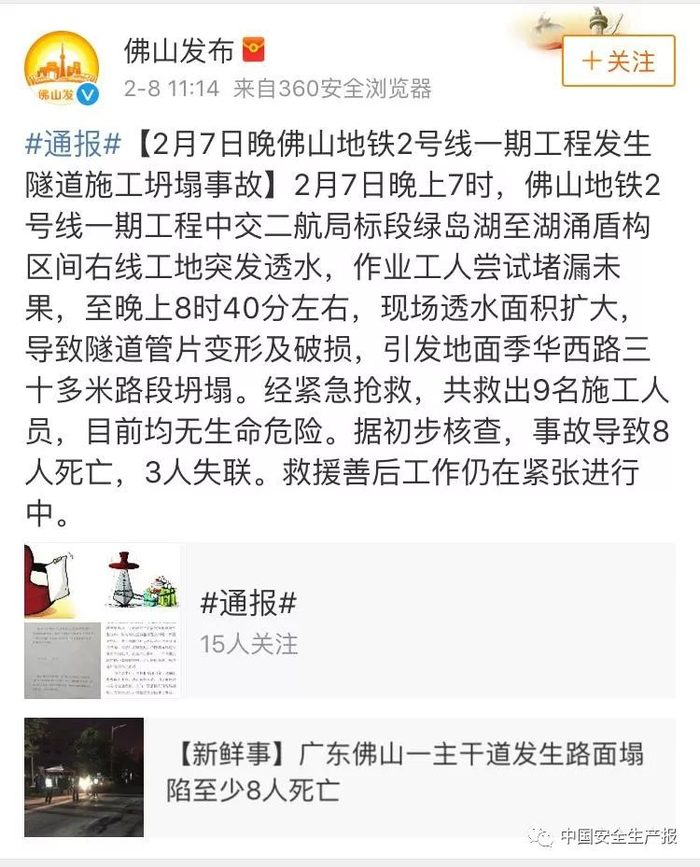The width and height of the screenshot is (700, 867).
Task: Open the 新鲜事 card about the road collapse
Action: 349,777
